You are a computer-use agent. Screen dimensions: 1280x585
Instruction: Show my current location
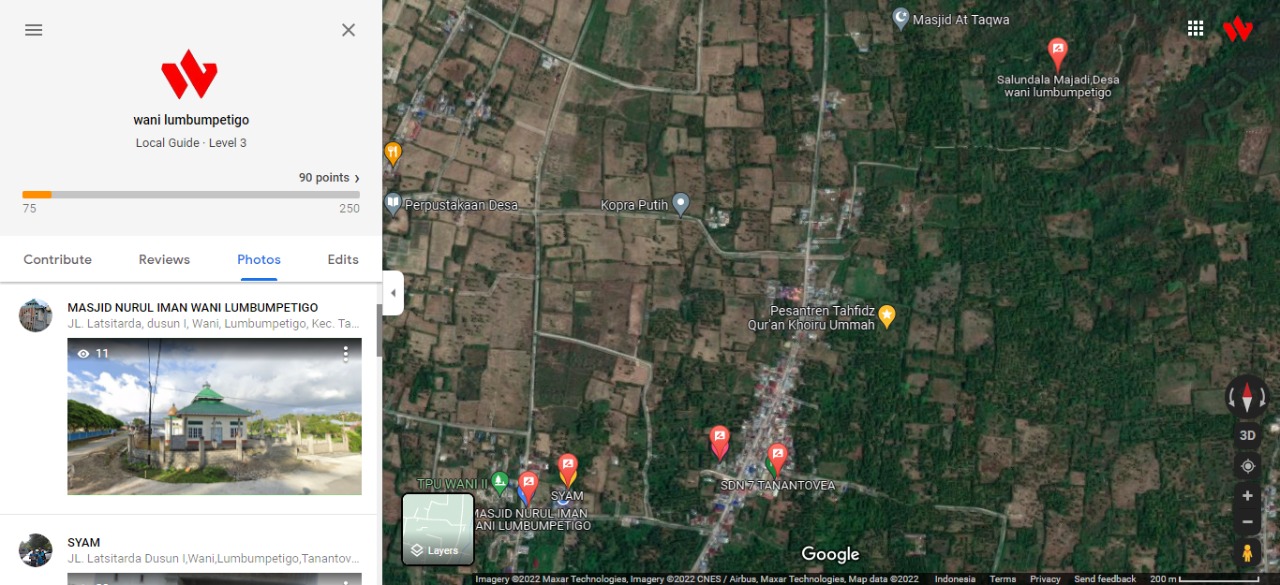(1247, 466)
